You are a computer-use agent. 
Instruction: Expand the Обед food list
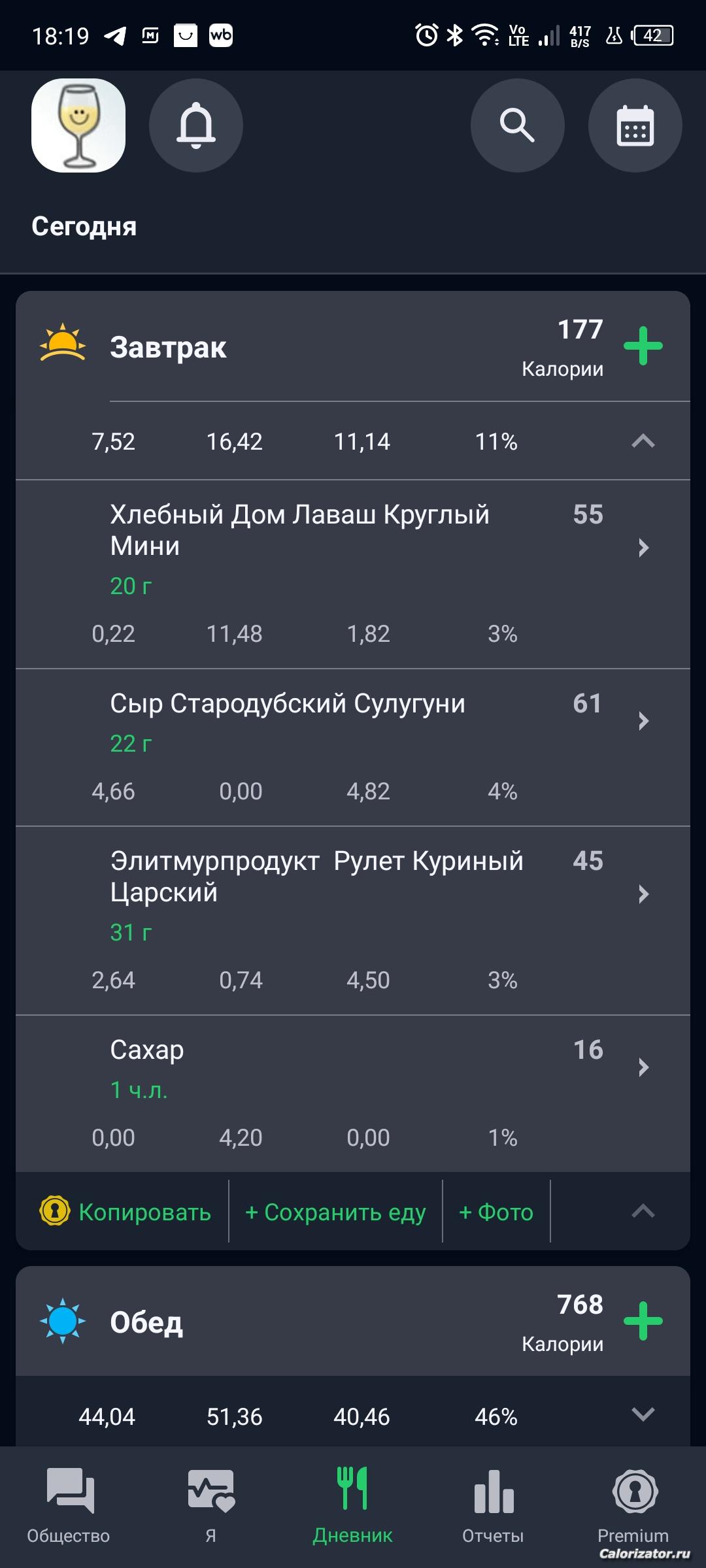click(643, 1414)
